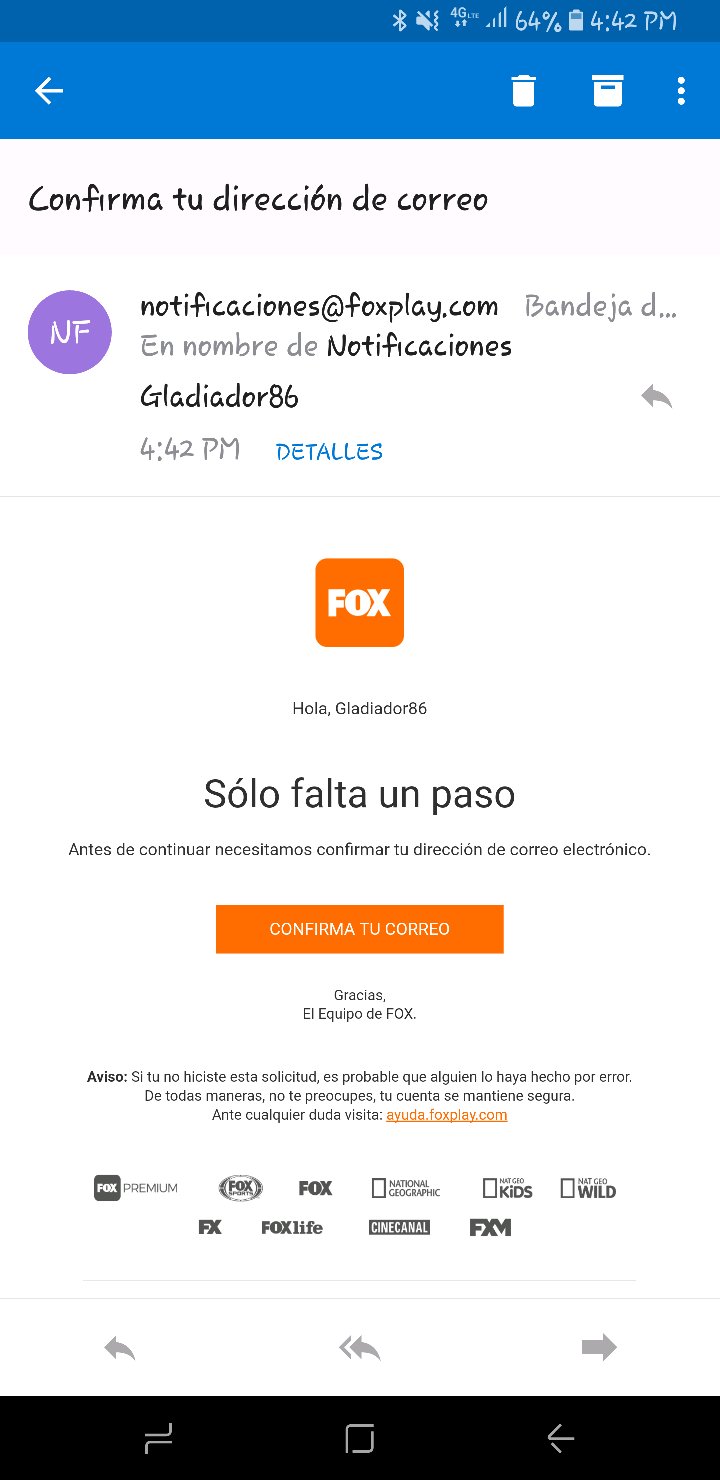Viewport: 720px width, 1480px height.
Task: Go back to the inbox
Action: click(49, 91)
